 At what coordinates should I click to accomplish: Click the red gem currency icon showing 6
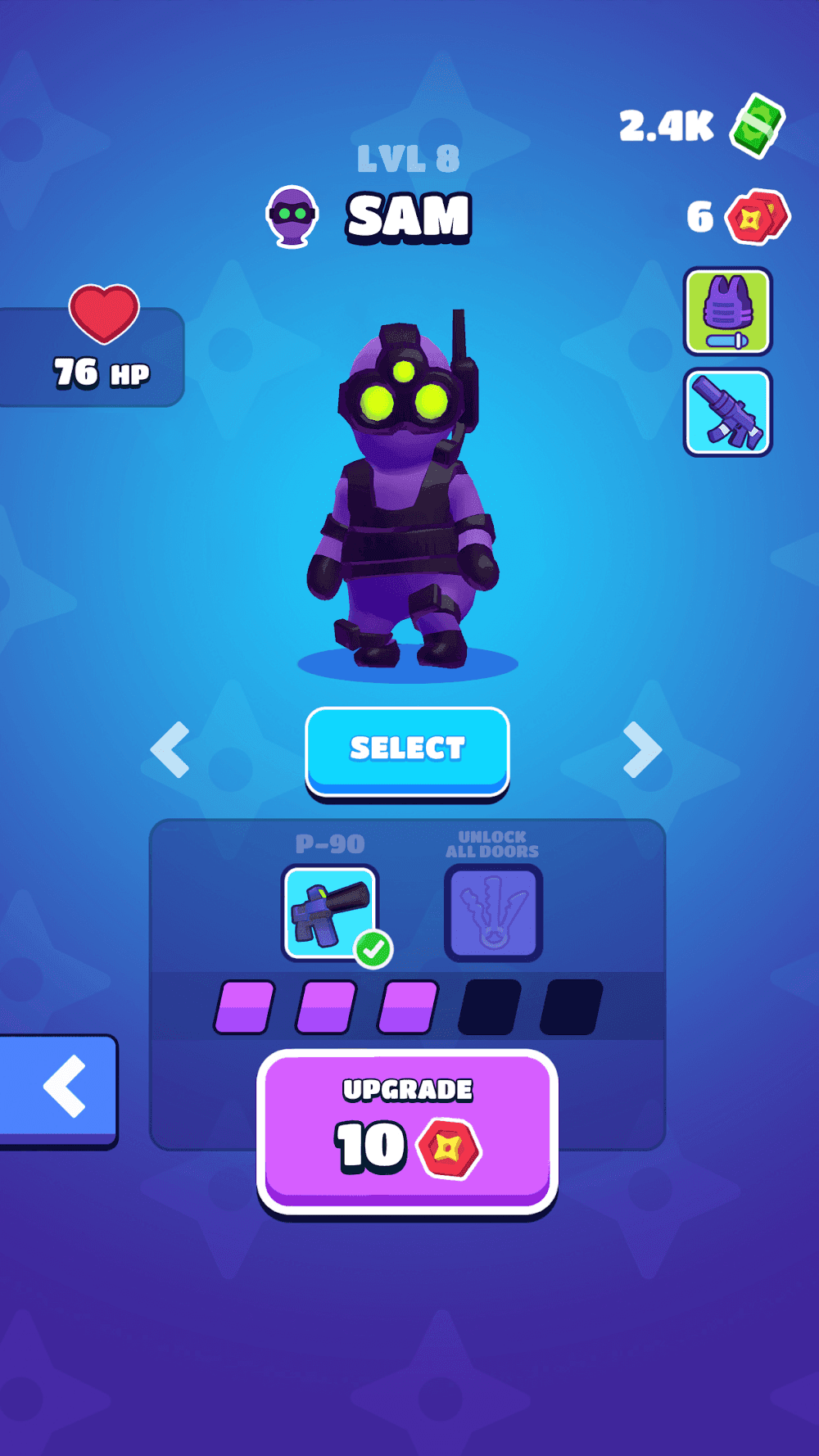pyautogui.click(x=757, y=217)
